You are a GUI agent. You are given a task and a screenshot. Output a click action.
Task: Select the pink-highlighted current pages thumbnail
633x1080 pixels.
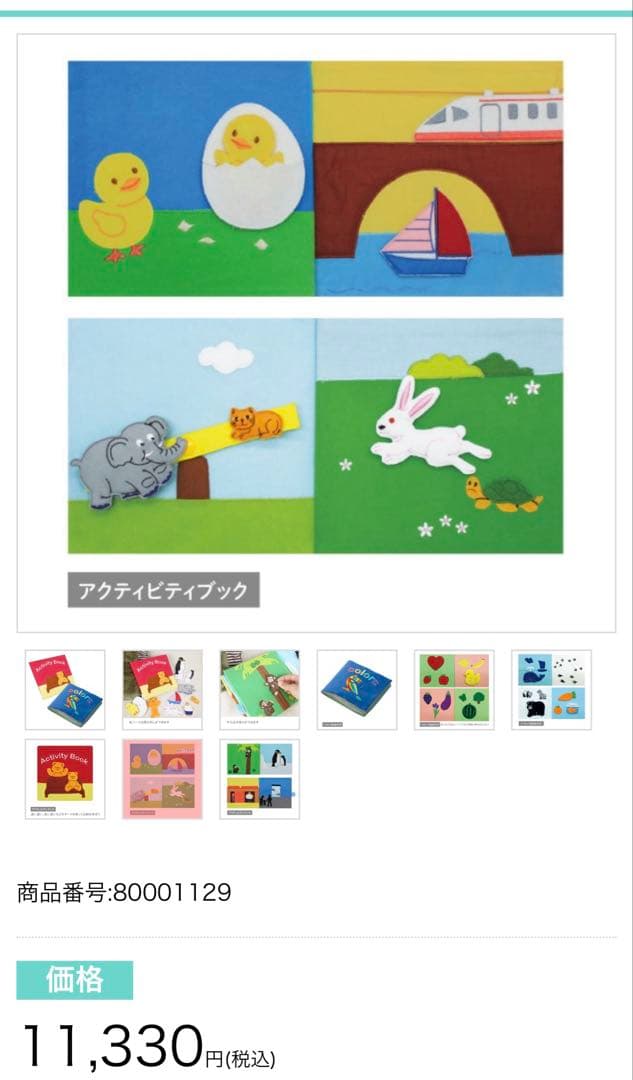pyautogui.click(x=162, y=779)
